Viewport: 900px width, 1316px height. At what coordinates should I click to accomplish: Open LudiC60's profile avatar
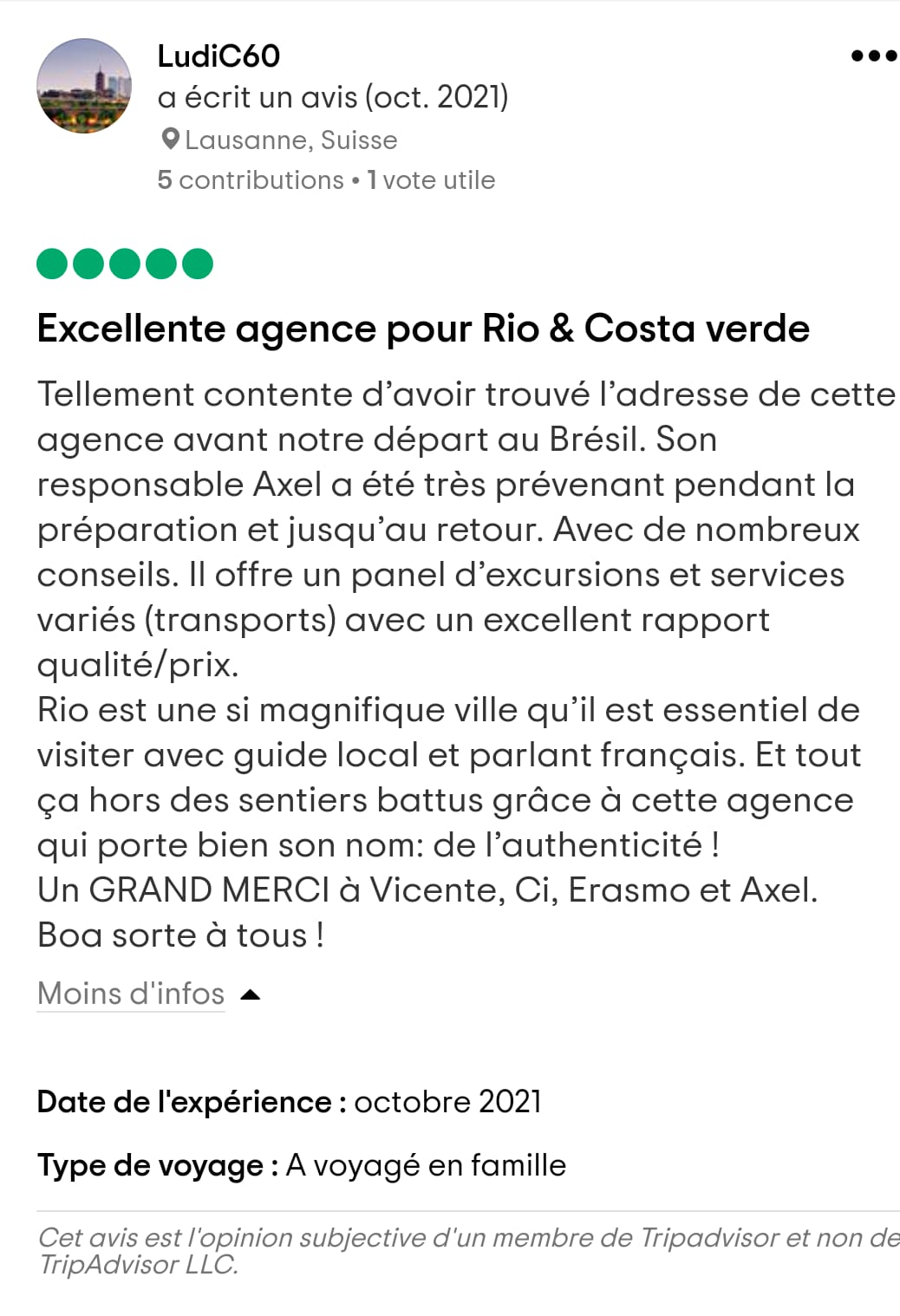click(84, 86)
